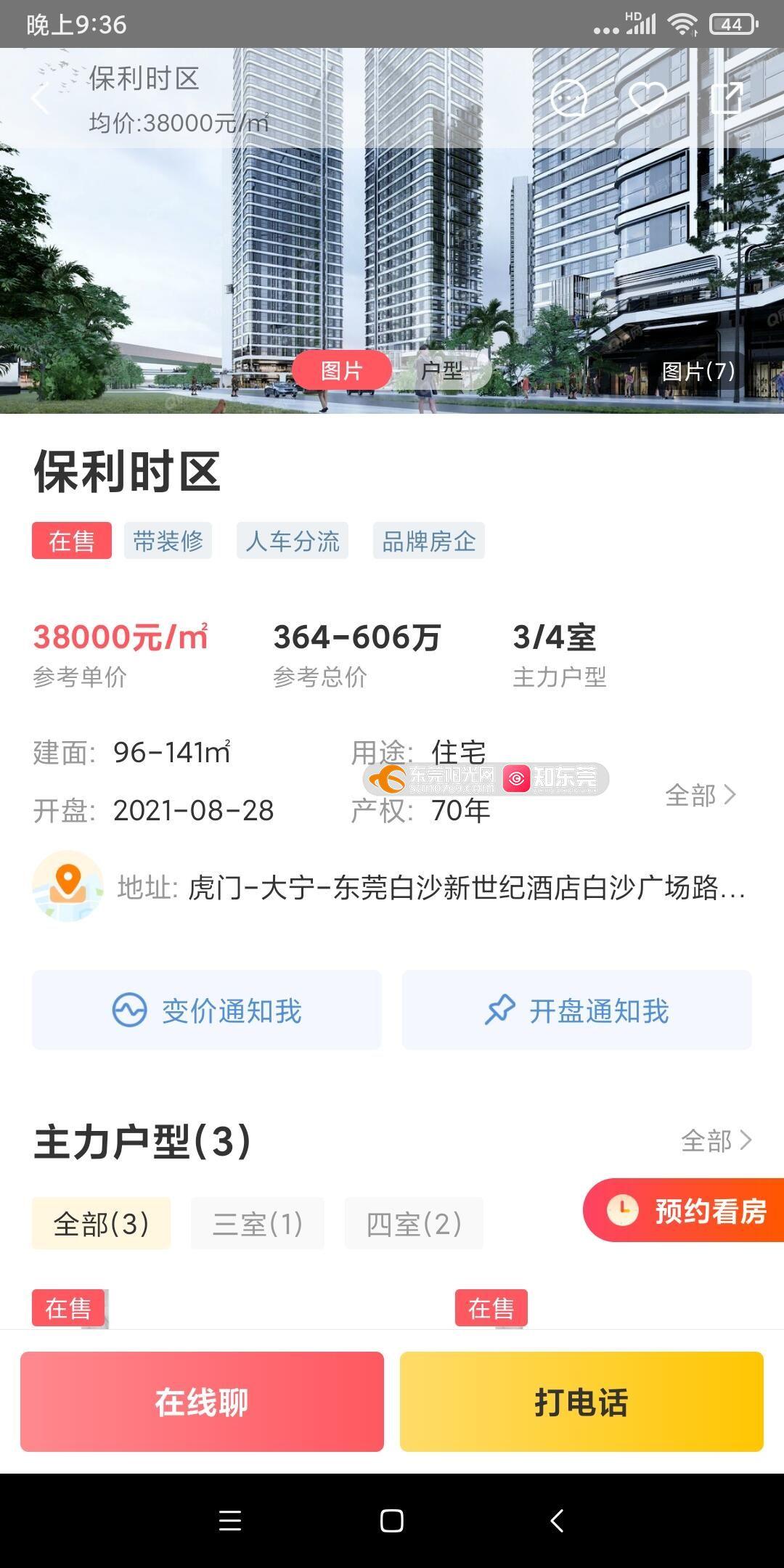This screenshot has width=784, height=1568.
Task: Go back using the top-left arrow
Action: 40,99
